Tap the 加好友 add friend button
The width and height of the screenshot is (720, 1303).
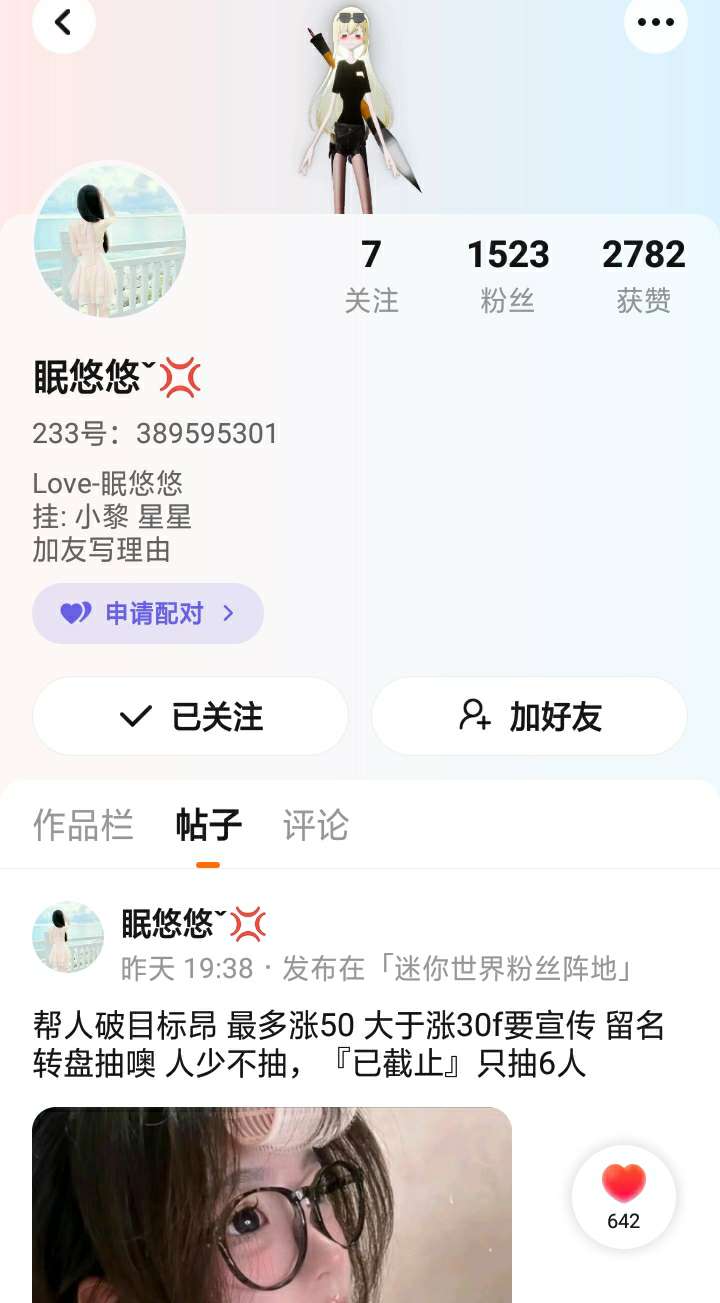pos(529,716)
